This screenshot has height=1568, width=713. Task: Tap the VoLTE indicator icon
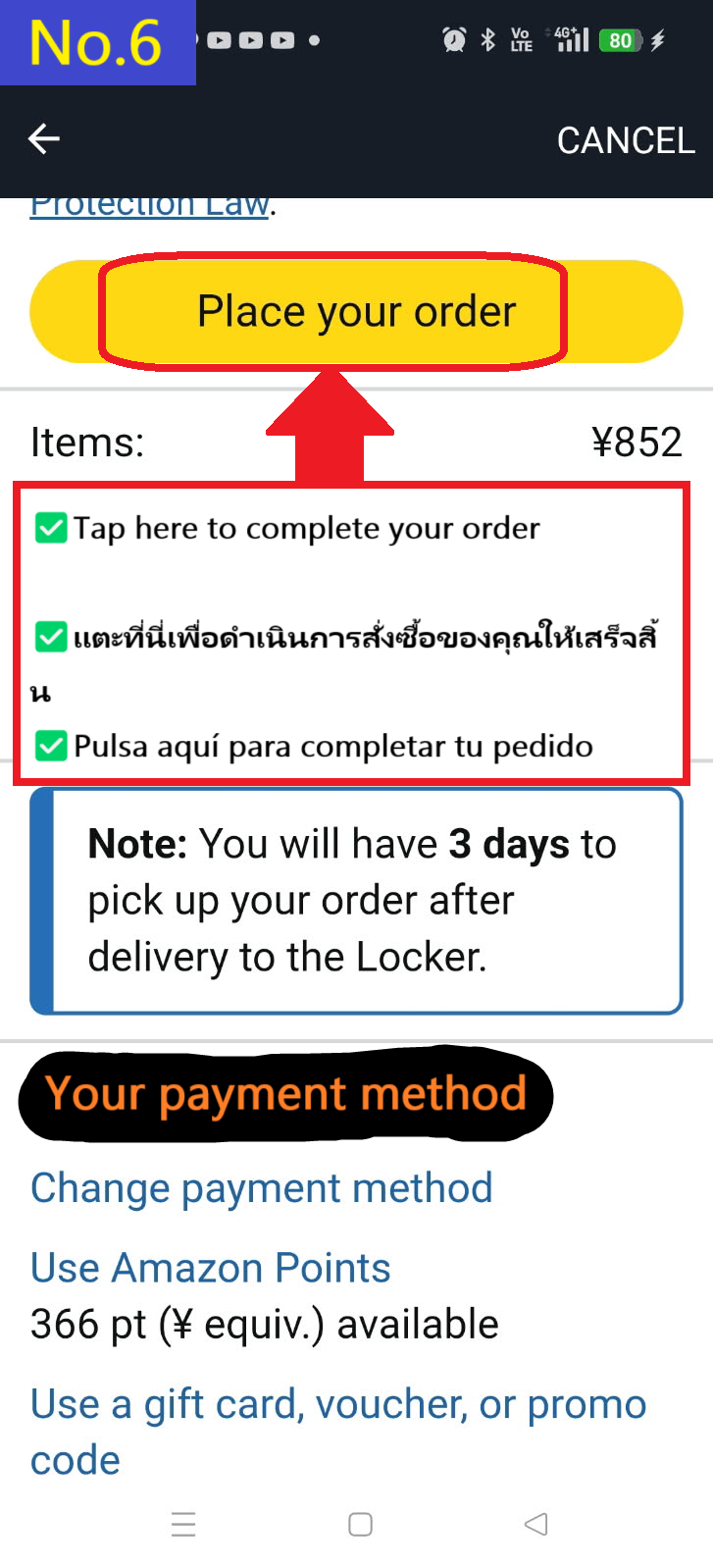pos(522,39)
